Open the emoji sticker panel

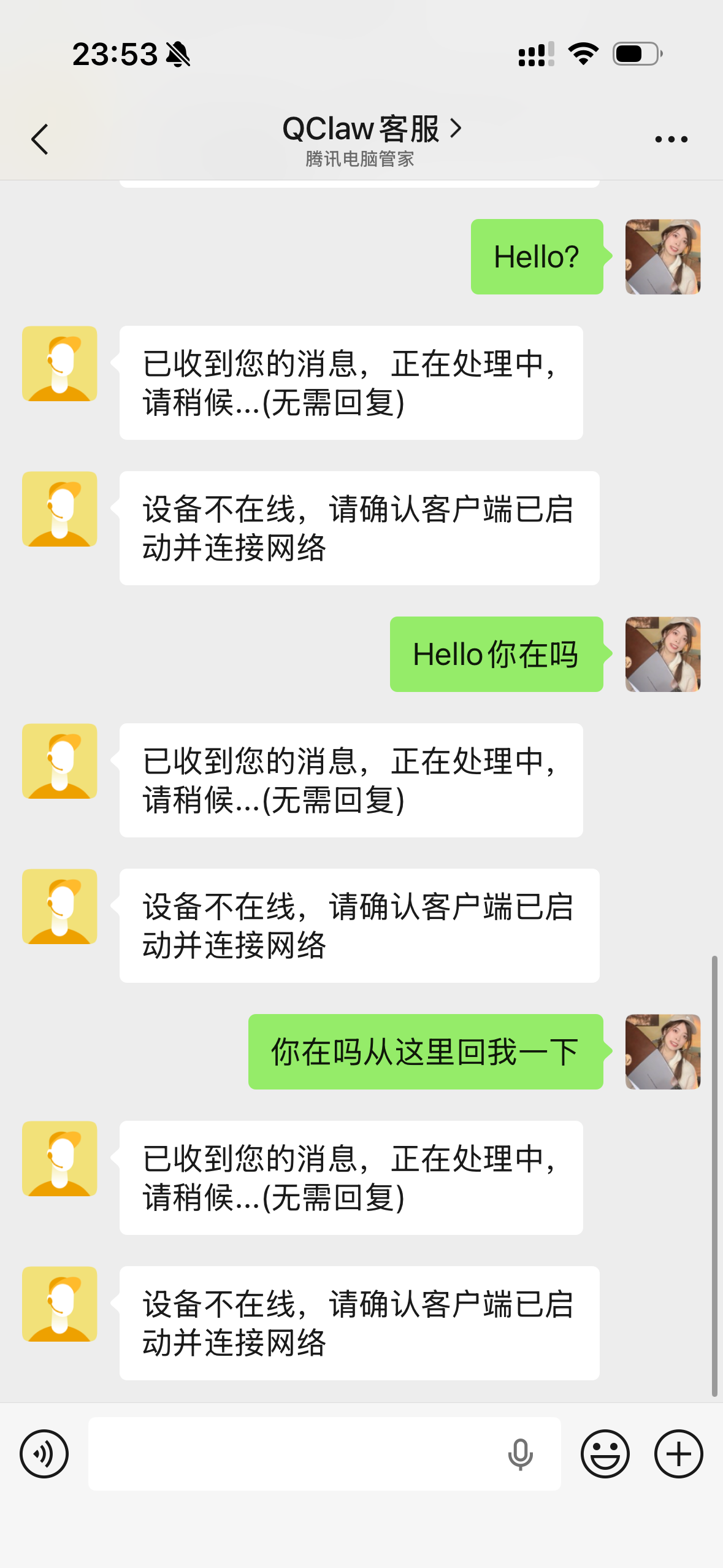(x=605, y=1453)
